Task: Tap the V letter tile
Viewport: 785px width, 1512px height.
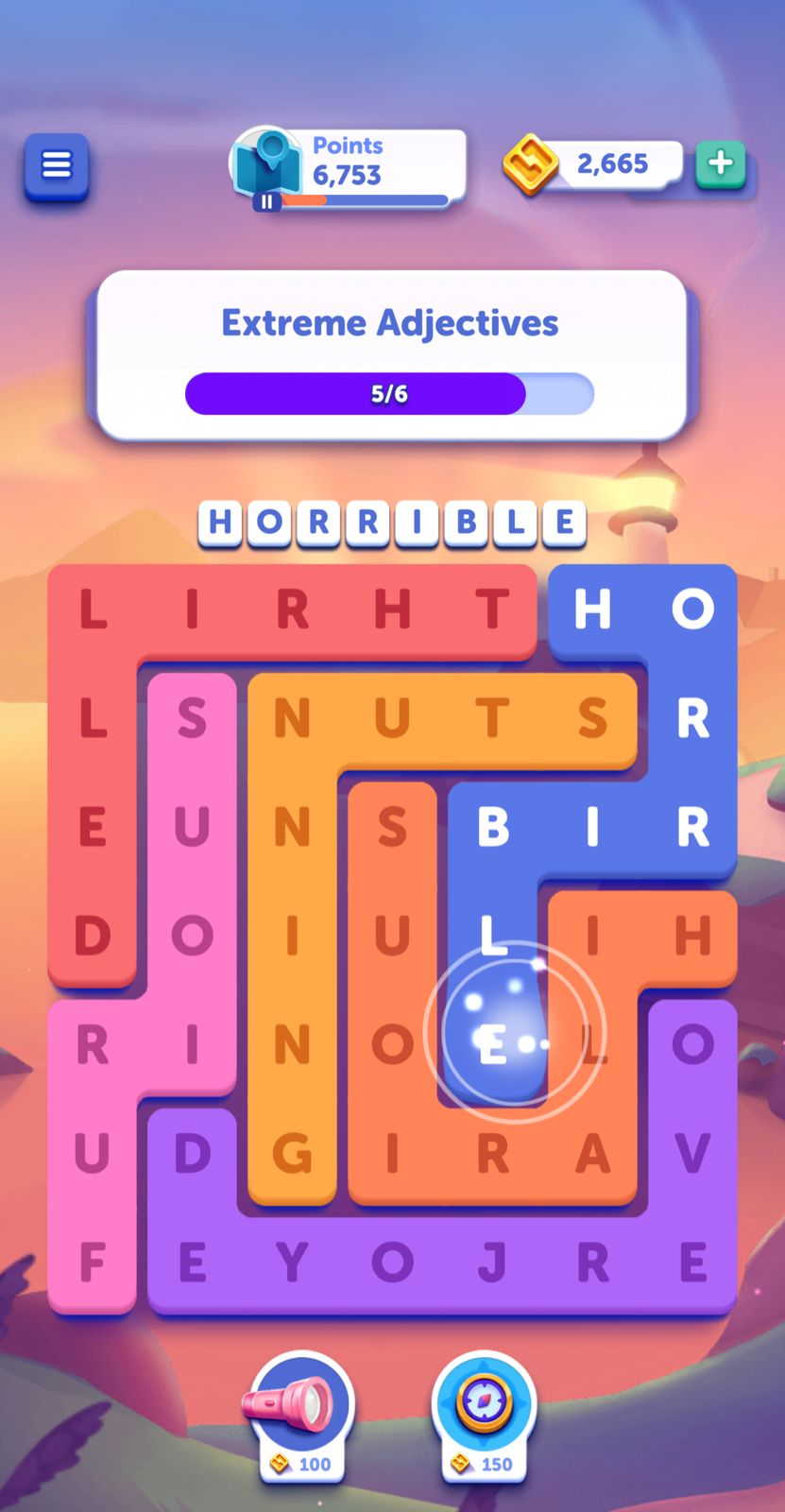Action: pos(692,1153)
